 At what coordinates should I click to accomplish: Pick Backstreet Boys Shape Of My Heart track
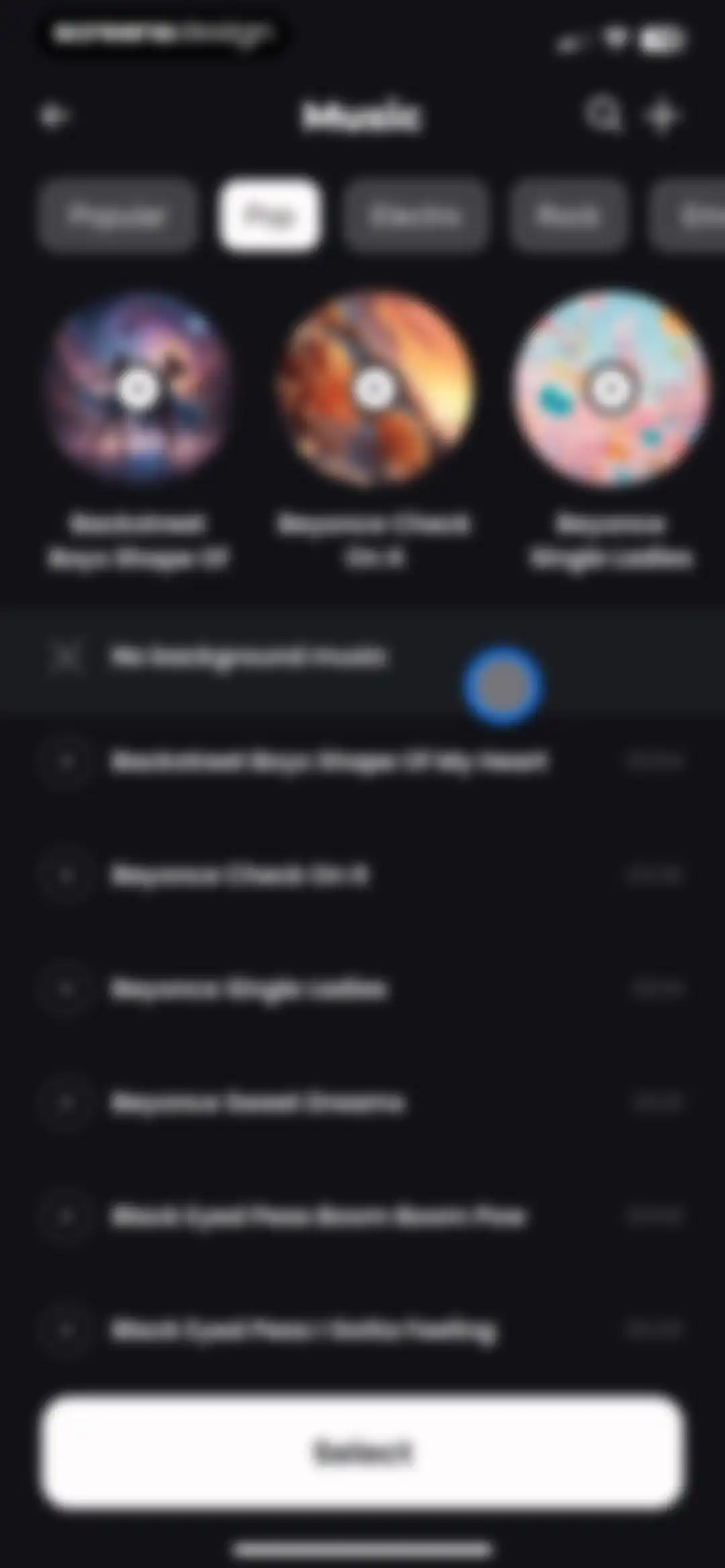(362, 762)
